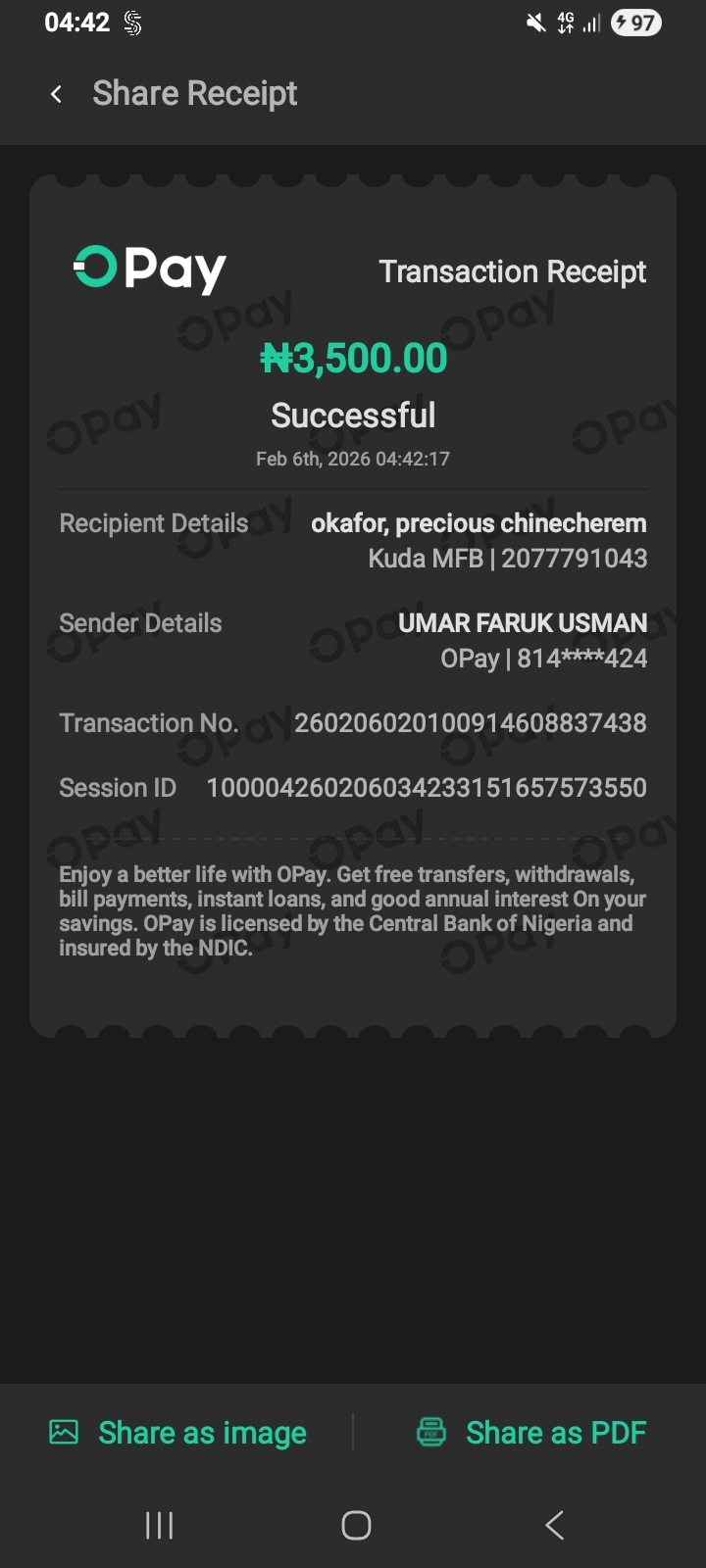The image size is (706, 1568).
Task: Share the receipt as PDF
Action: point(531,1433)
